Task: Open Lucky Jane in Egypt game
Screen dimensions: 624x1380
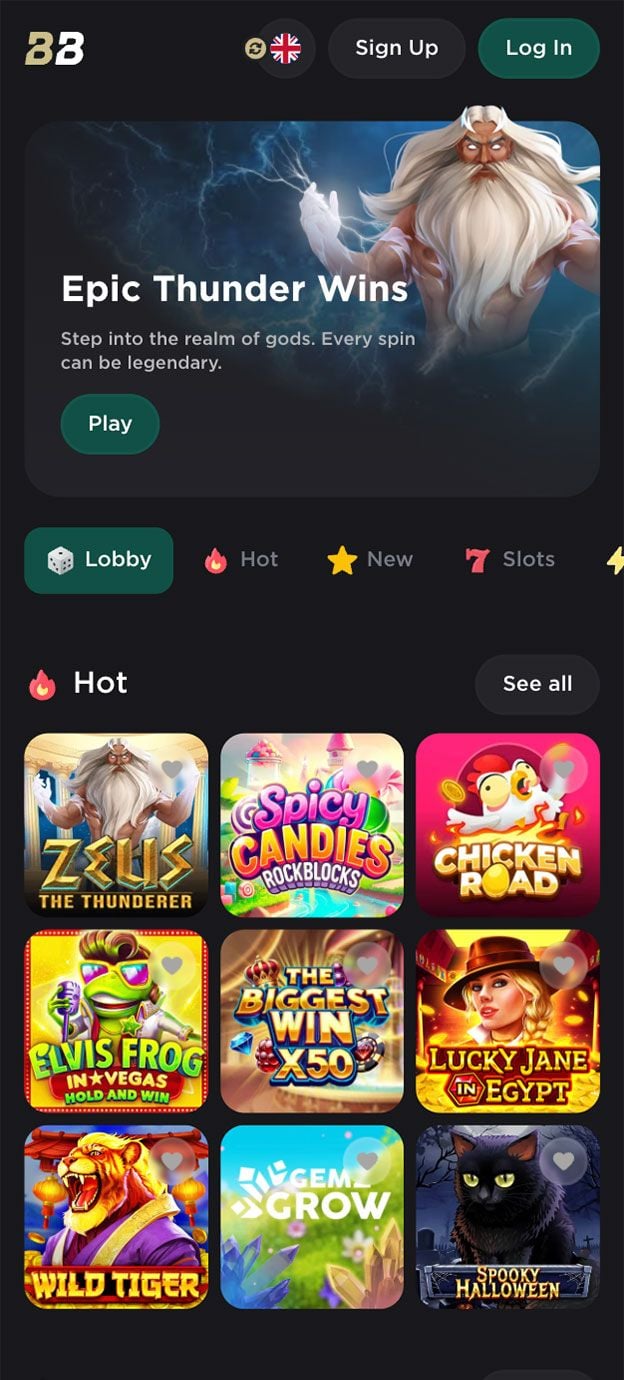Action: [x=508, y=1021]
